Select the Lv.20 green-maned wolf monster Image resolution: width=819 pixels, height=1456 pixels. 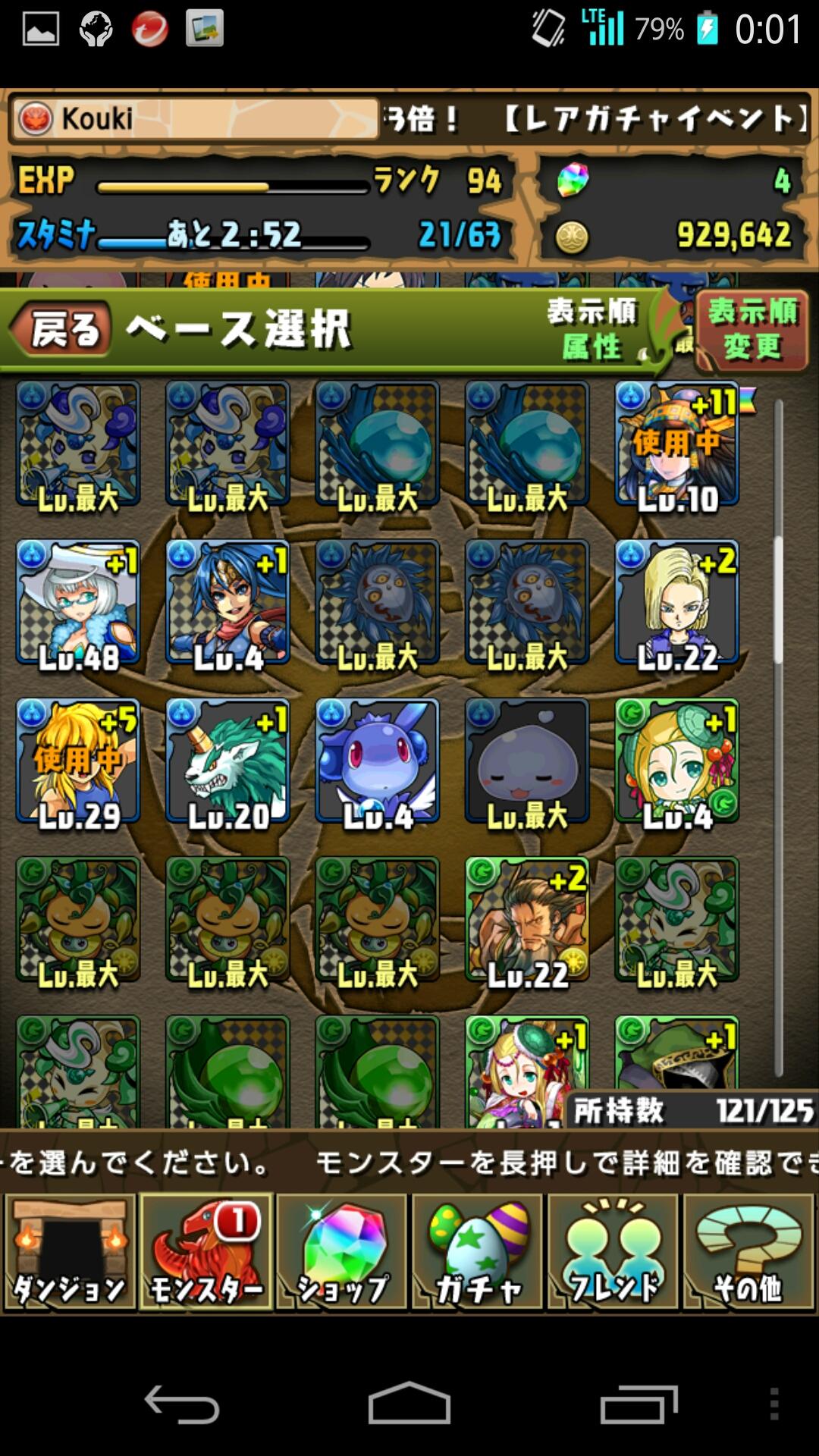pos(227,761)
